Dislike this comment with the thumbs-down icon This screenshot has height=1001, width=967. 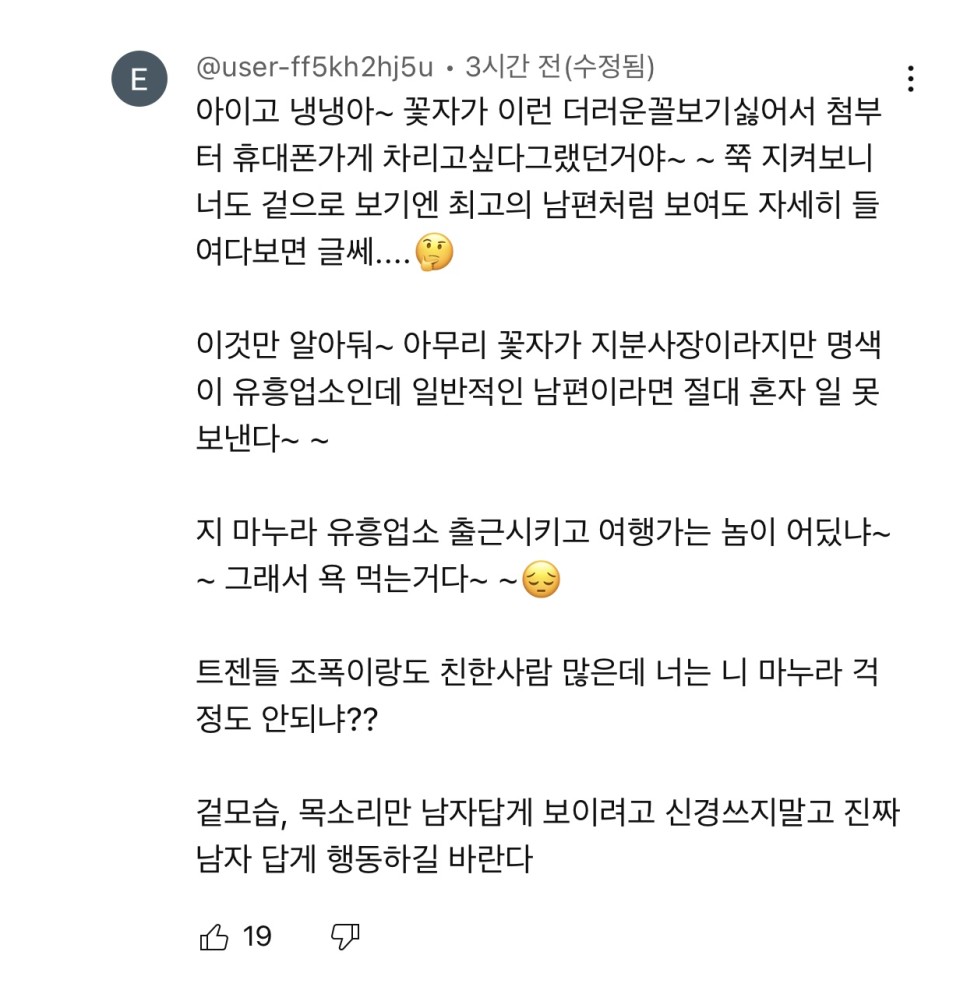pos(345,937)
